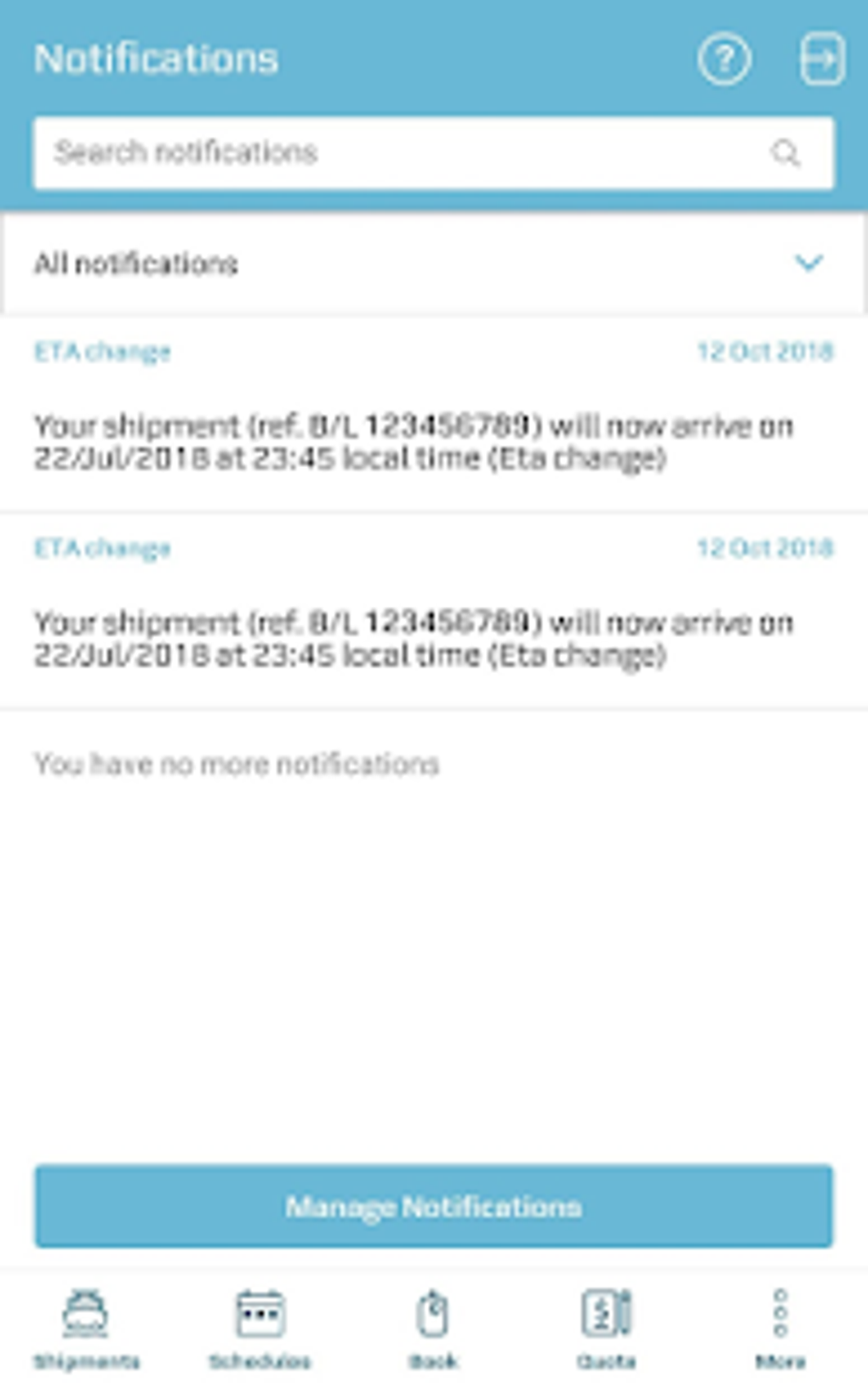Viewport: 868px width, 1387px height.
Task: Tap the Manage Notifications button
Action: [434, 1206]
